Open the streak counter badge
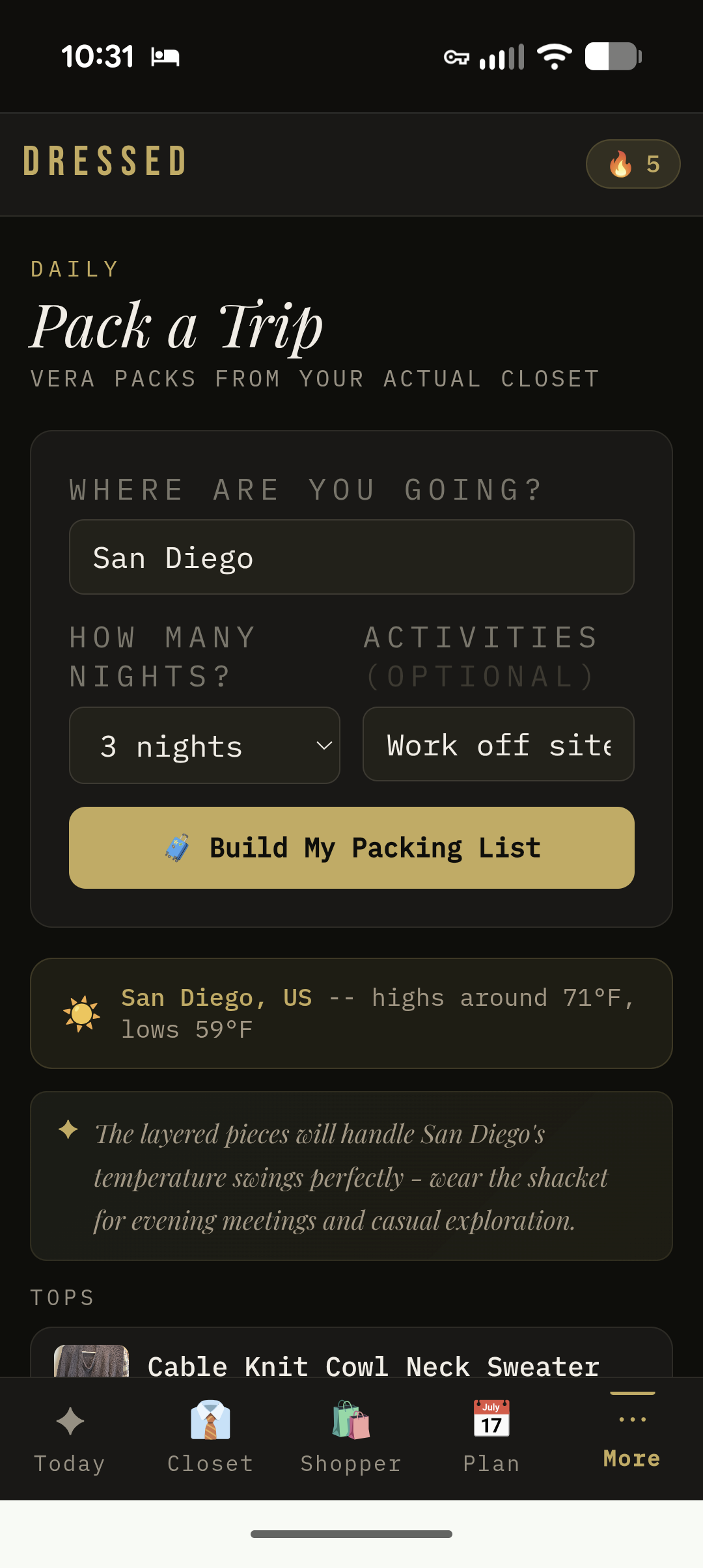 [633, 164]
